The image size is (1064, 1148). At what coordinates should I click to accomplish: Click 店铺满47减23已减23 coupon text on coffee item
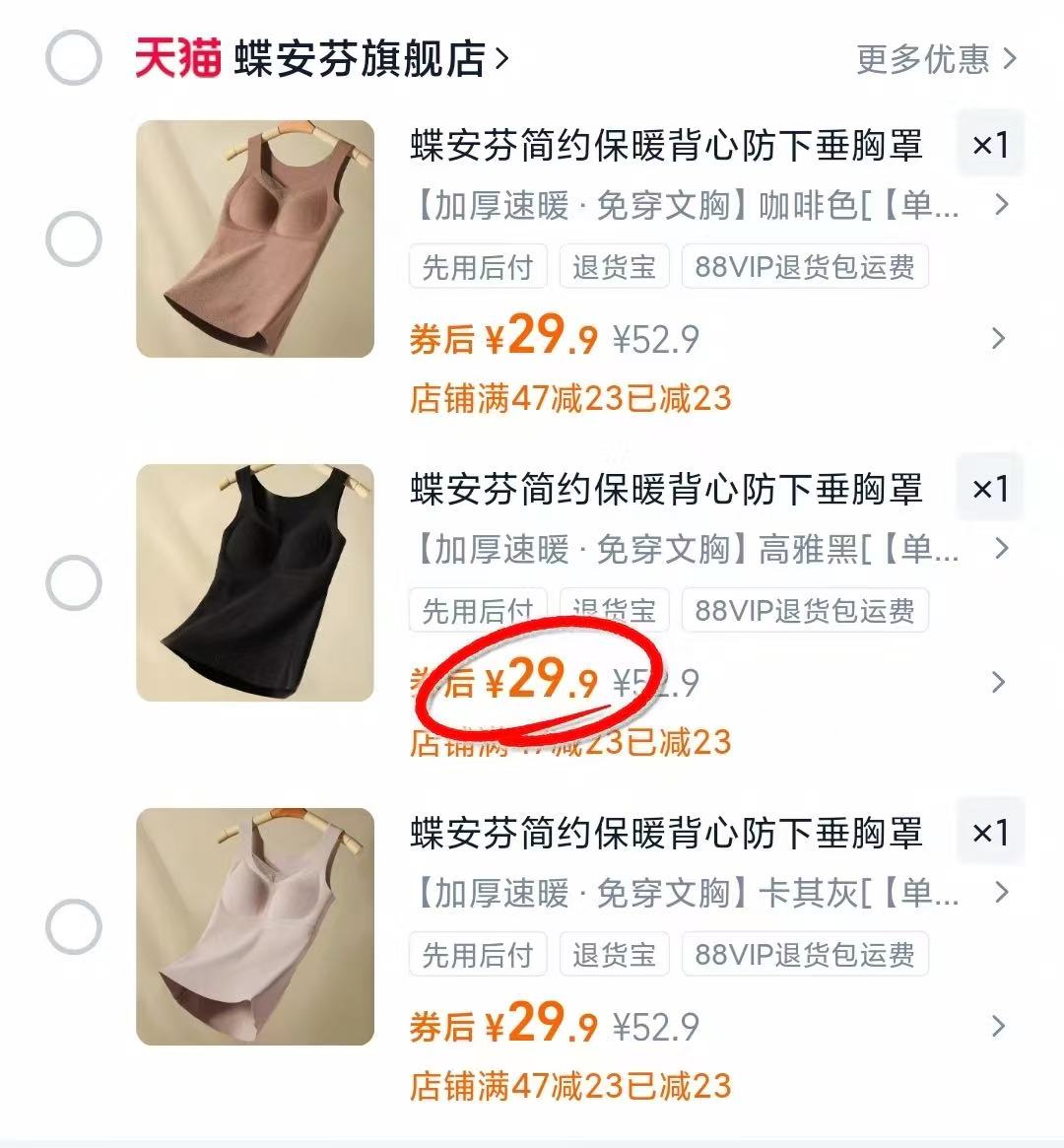tap(571, 396)
